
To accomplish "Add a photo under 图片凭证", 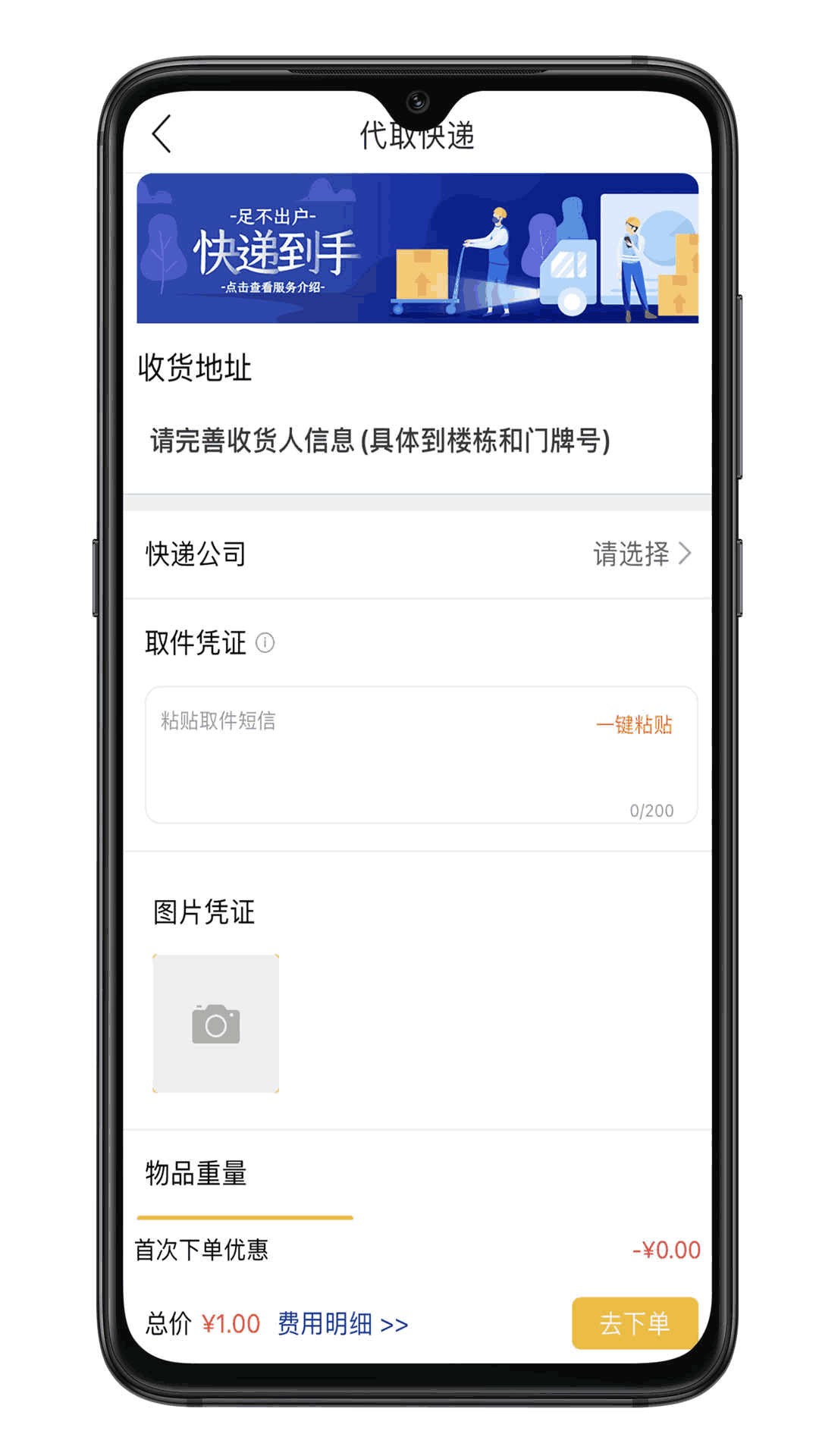I will 216,1024.
